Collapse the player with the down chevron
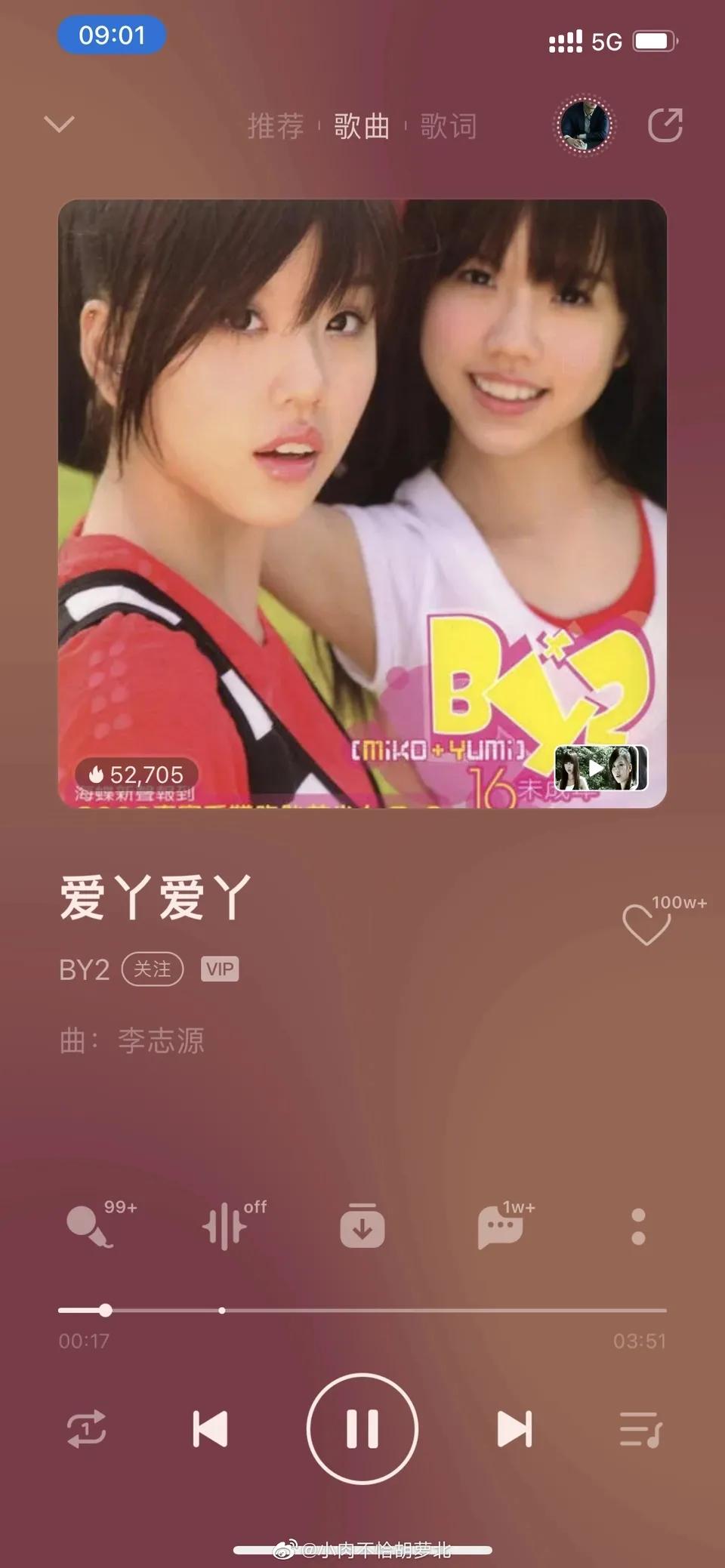Screen dimensions: 725x1568 click(59, 124)
